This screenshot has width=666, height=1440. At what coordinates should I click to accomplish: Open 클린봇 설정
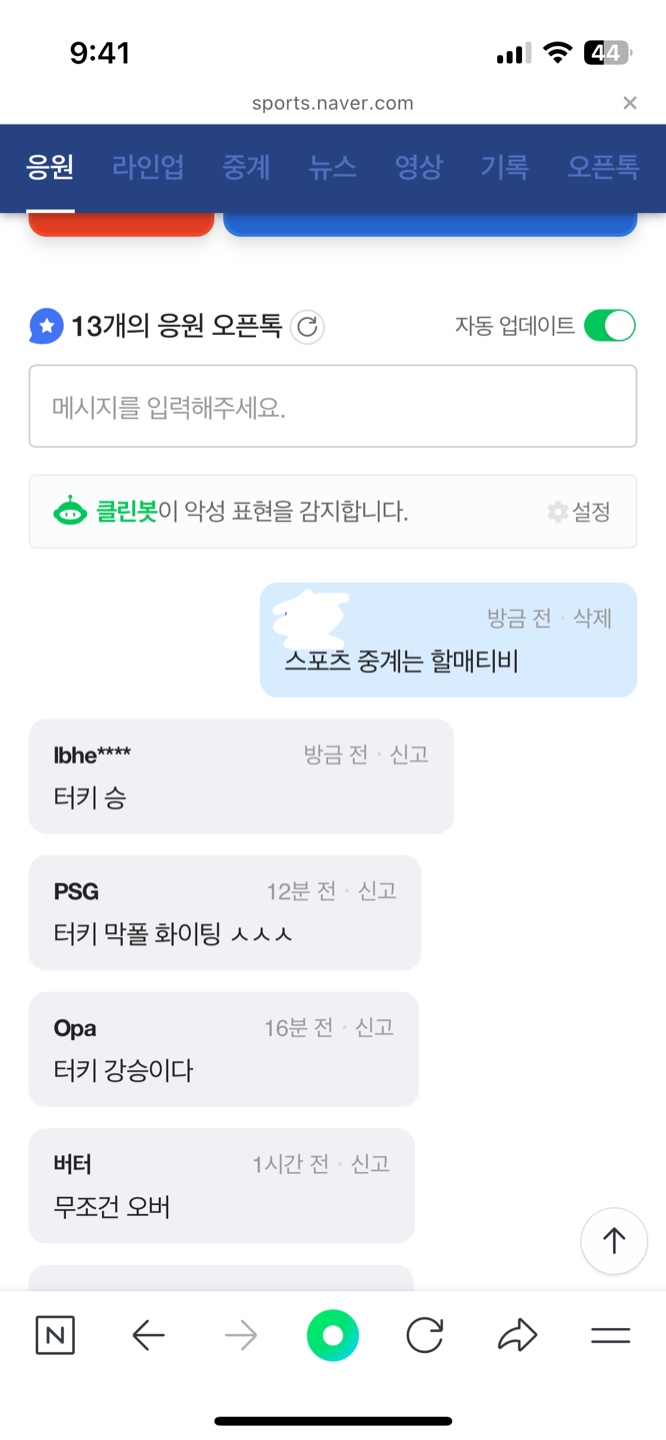pos(579,512)
